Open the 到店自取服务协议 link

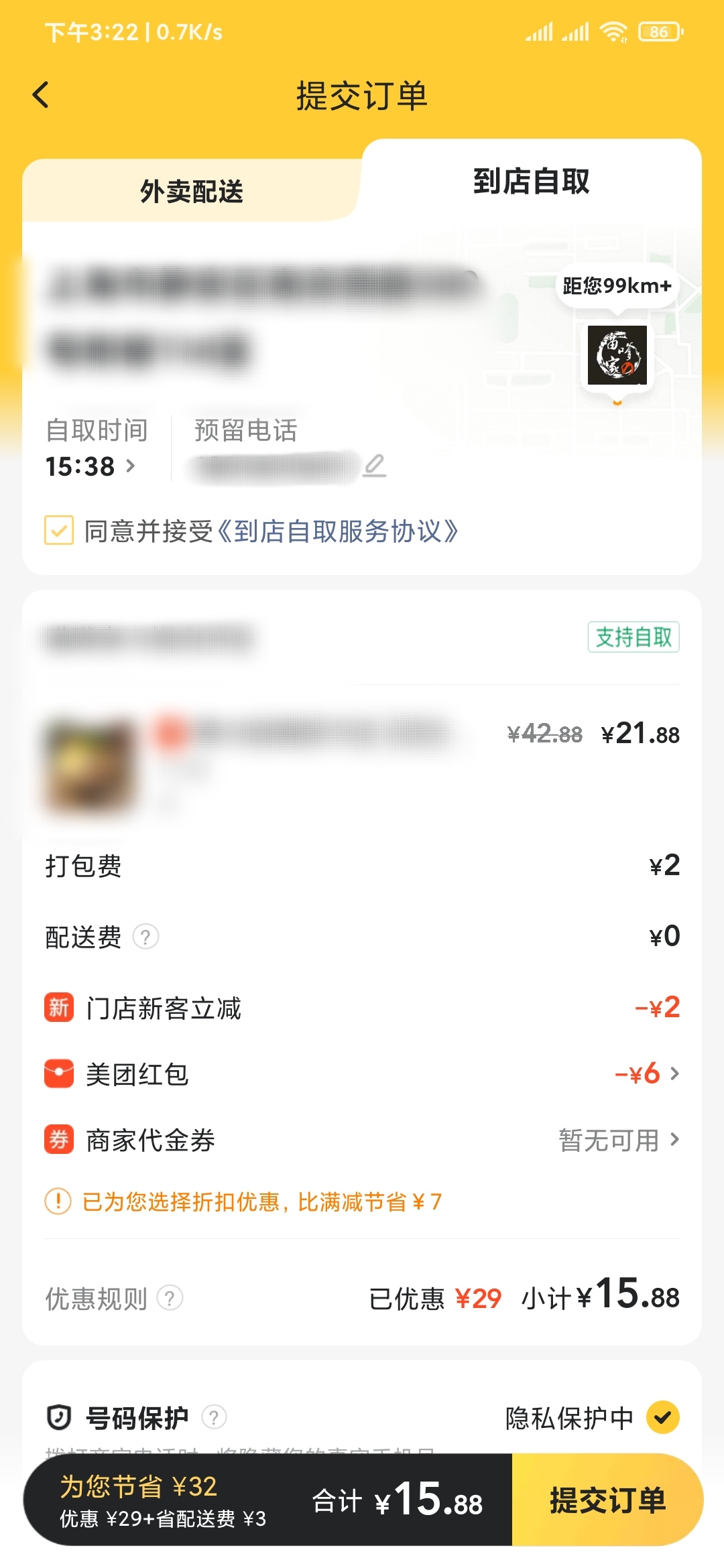coord(342,531)
